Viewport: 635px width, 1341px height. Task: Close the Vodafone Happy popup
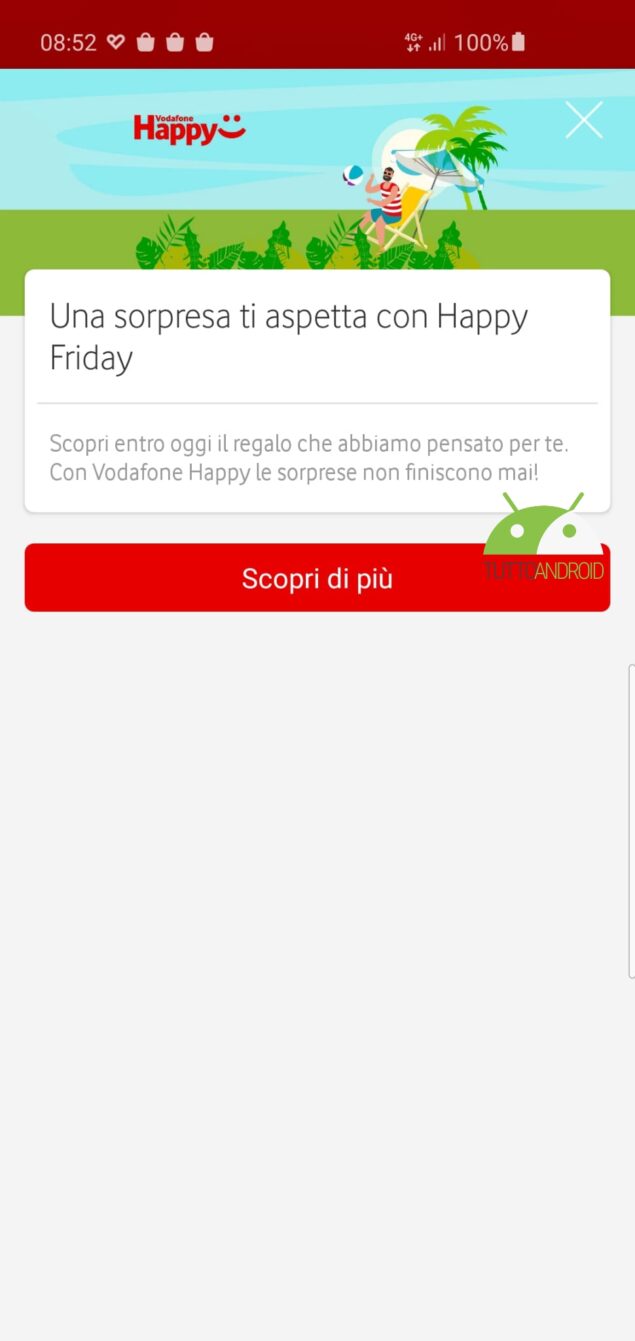click(x=584, y=120)
